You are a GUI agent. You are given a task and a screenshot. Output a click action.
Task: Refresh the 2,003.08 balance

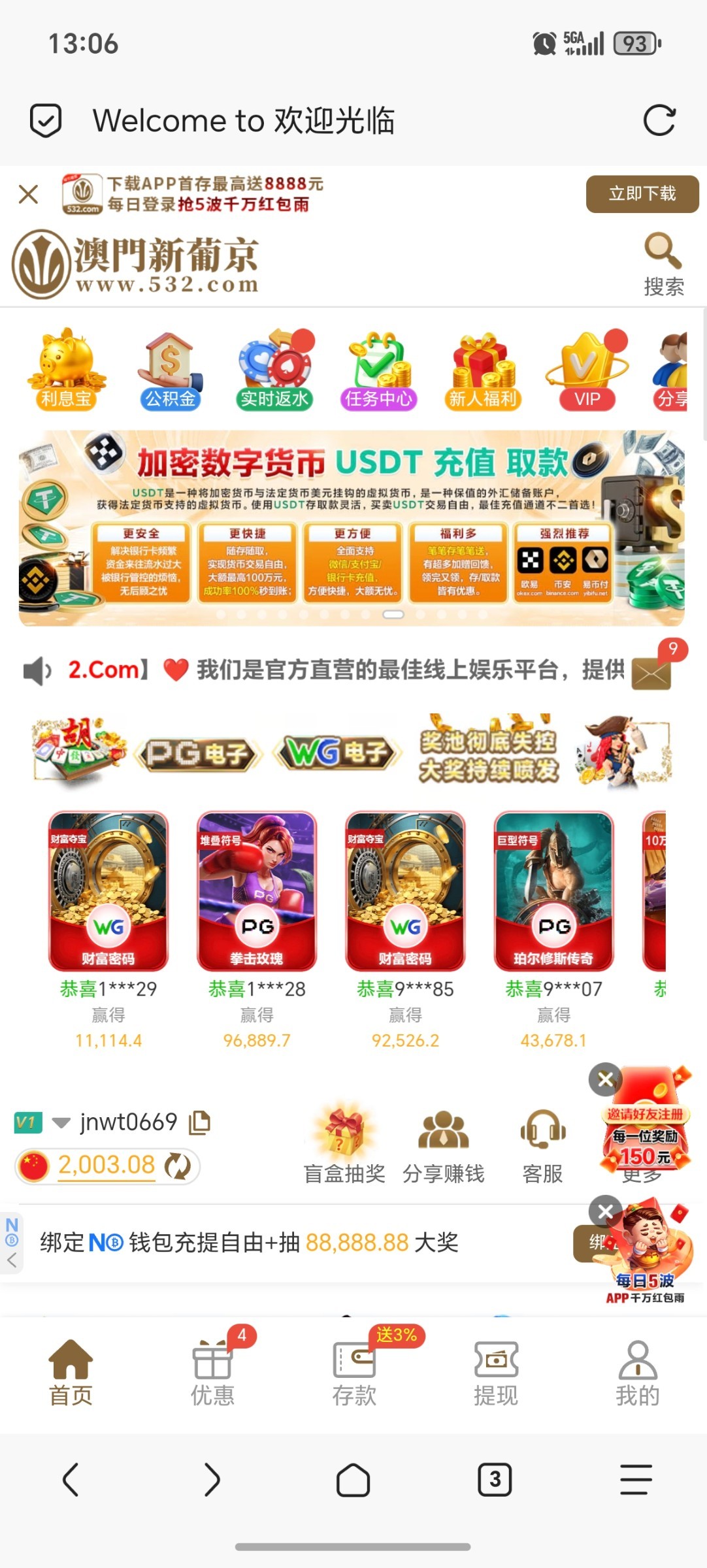pyautogui.click(x=178, y=1166)
